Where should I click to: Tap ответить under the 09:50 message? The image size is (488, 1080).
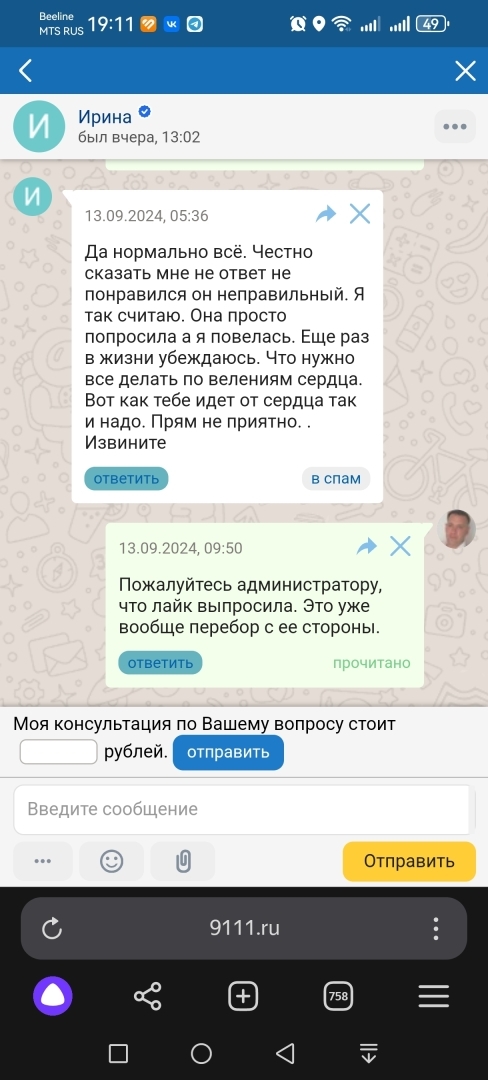(160, 663)
